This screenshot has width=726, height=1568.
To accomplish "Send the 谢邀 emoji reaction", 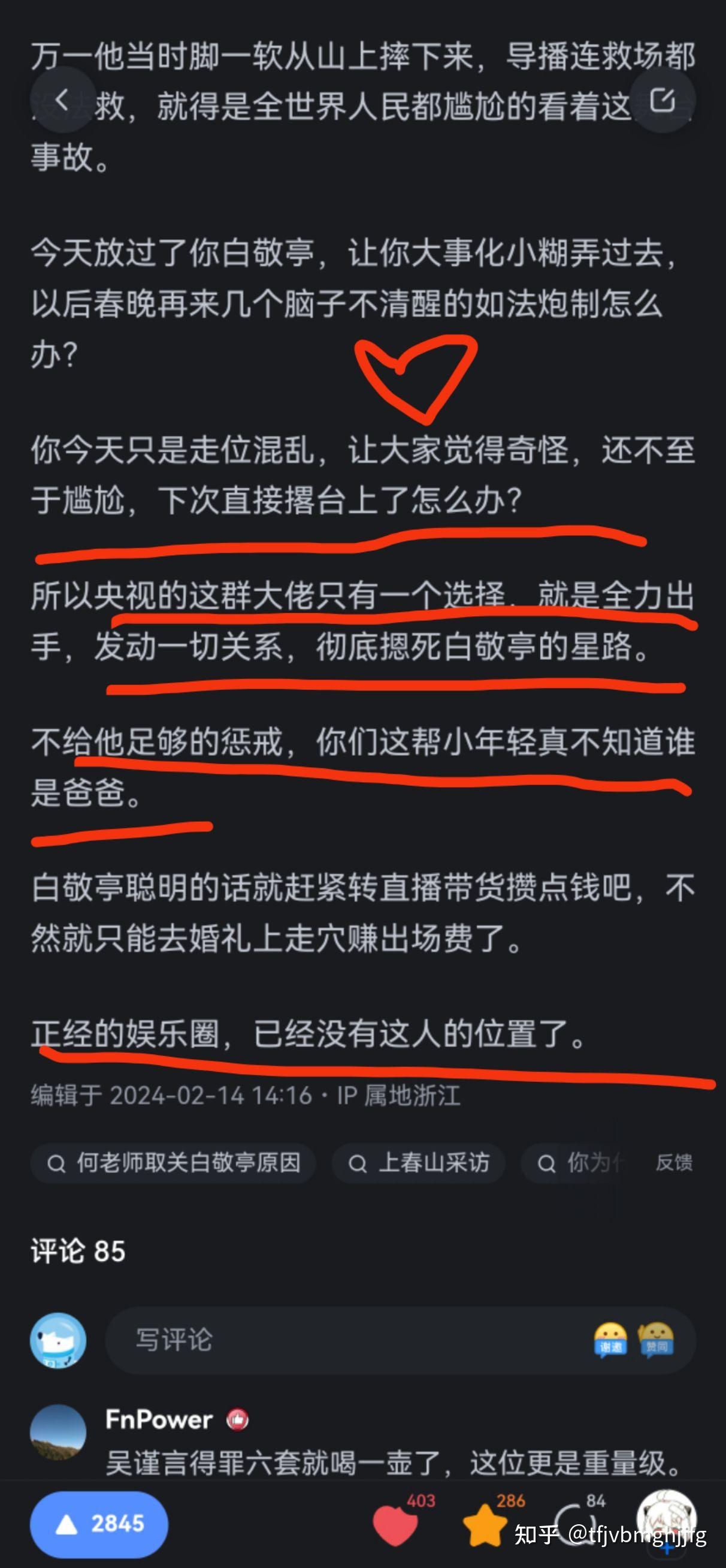I will (x=610, y=1340).
